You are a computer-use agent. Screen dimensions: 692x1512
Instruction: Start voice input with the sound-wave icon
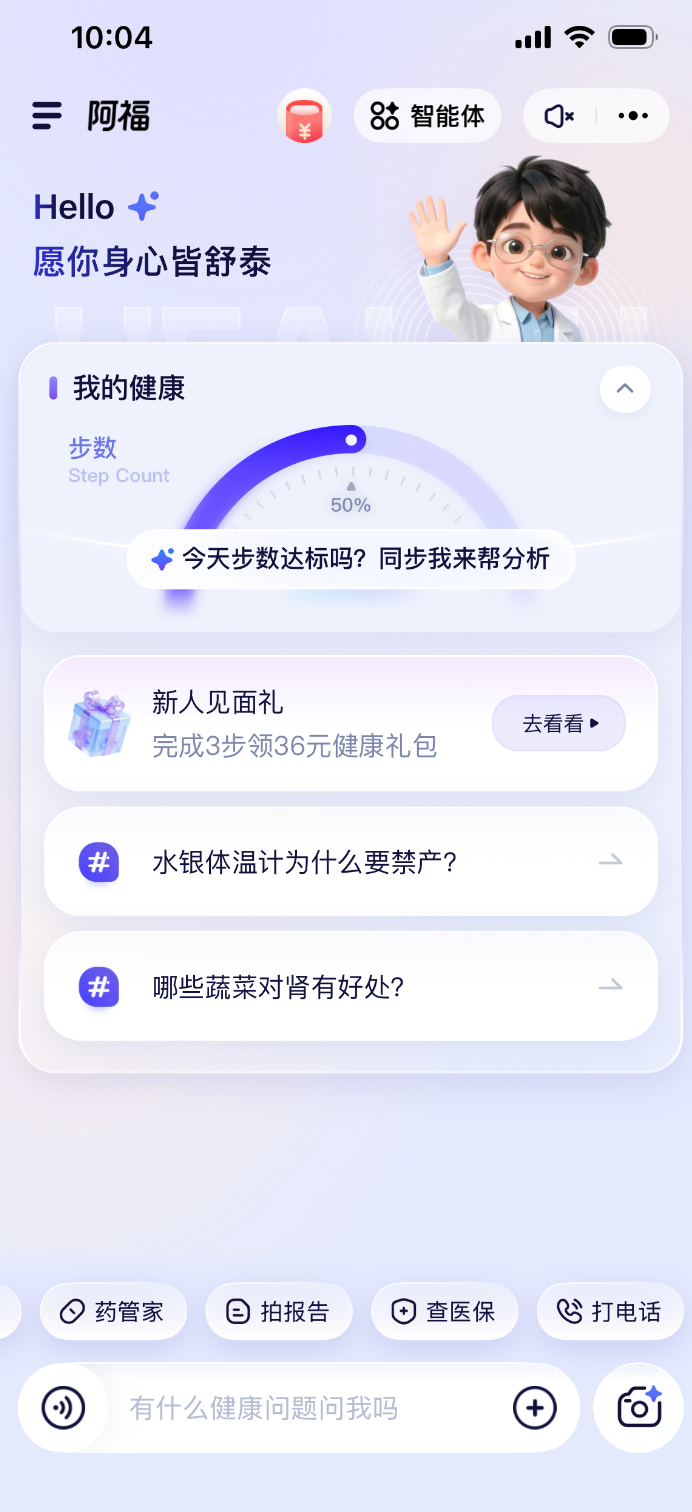(63, 1408)
